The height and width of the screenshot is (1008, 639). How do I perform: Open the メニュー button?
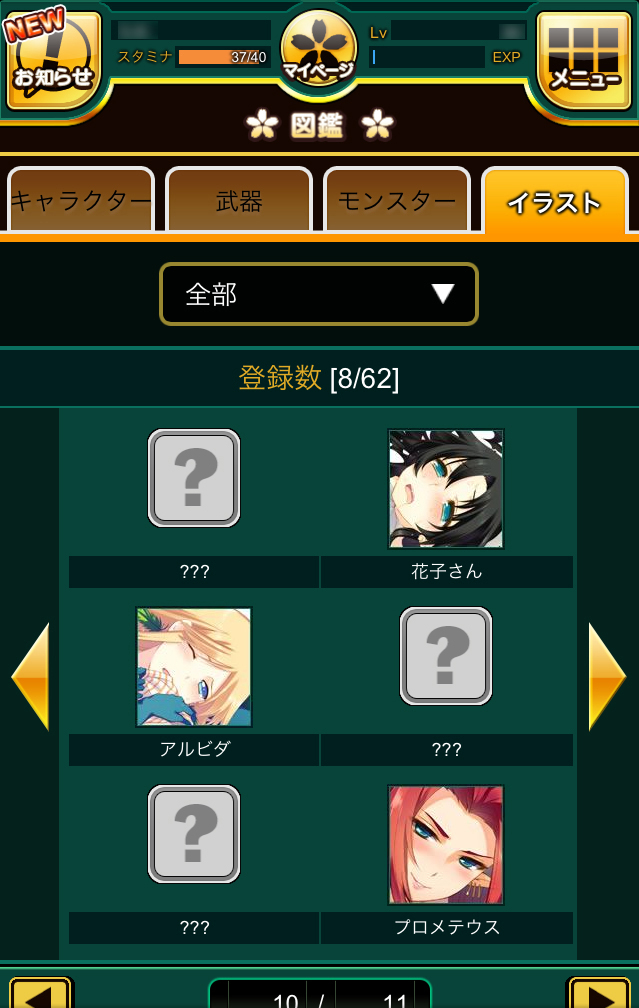click(x=585, y=58)
